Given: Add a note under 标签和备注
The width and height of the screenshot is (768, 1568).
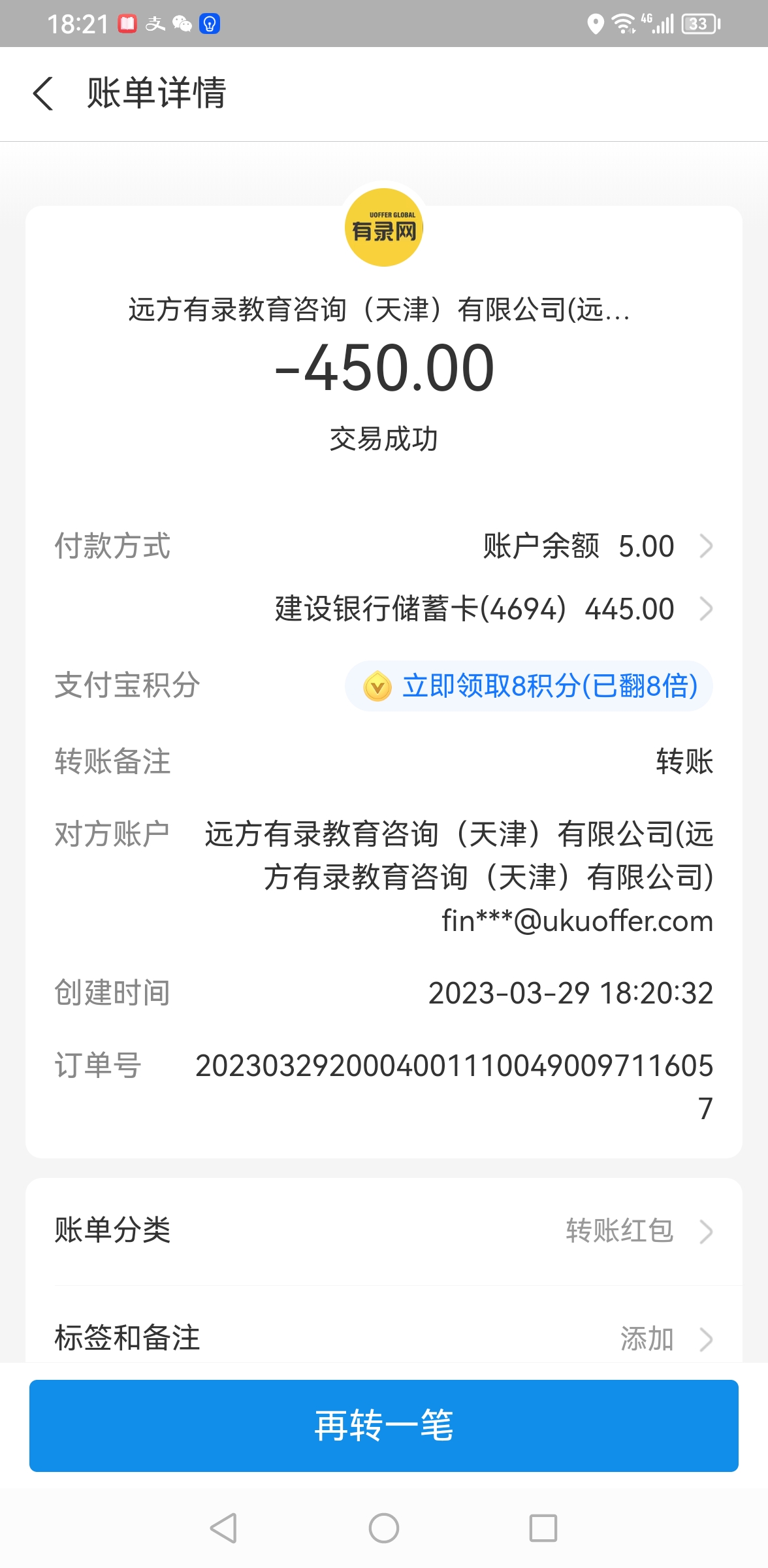Looking at the screenshot, I should tap(383, 1338).
